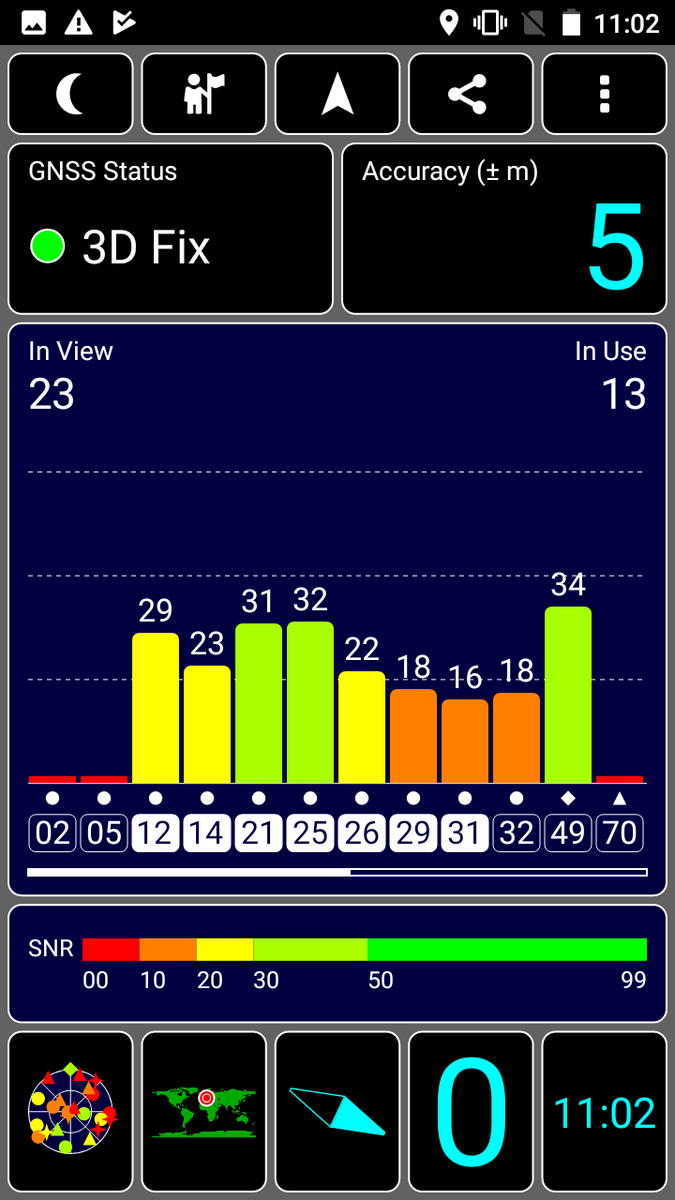Screen dimensions: 675x1200
Task: Open the compass tile
Action: click(338, 1112)
